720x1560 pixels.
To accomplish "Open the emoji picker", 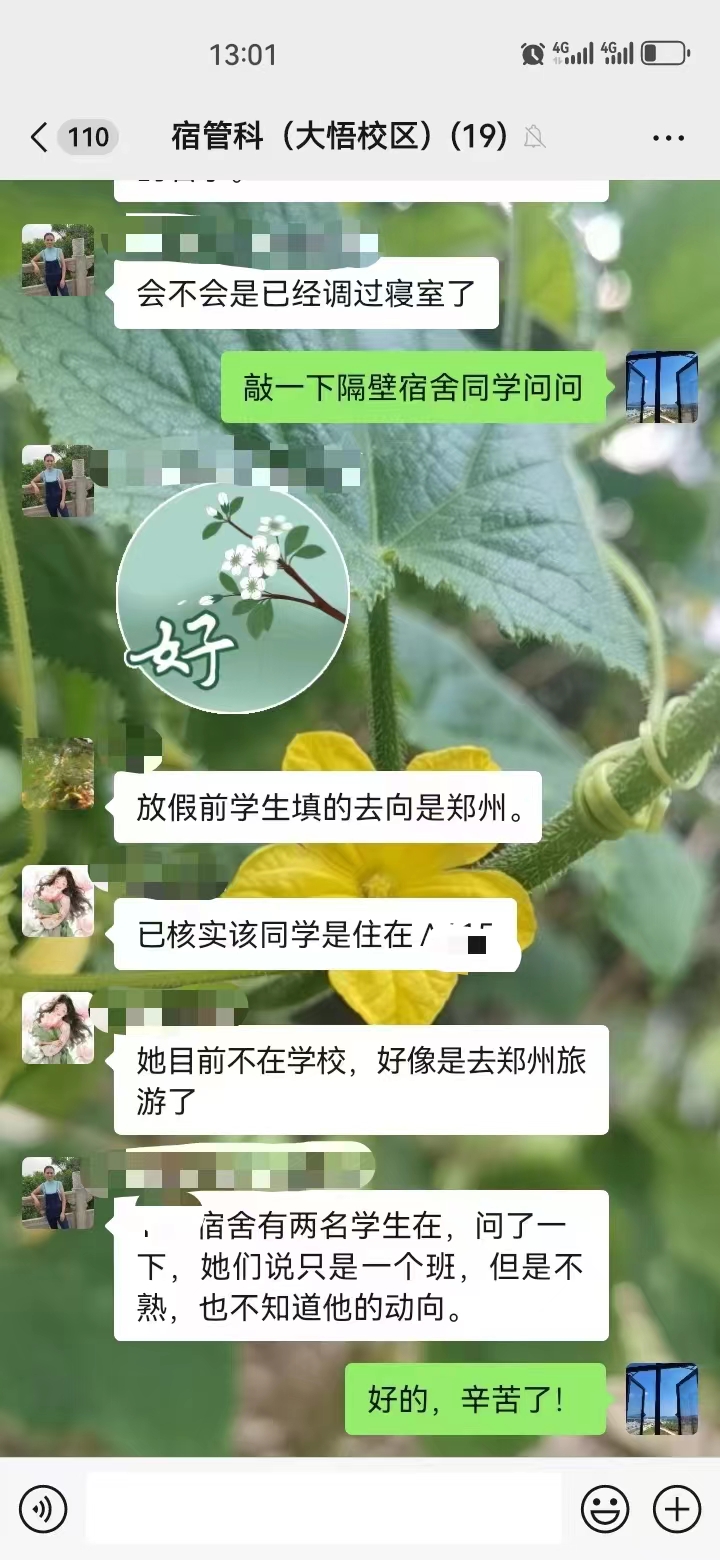I will point(605,1508).
